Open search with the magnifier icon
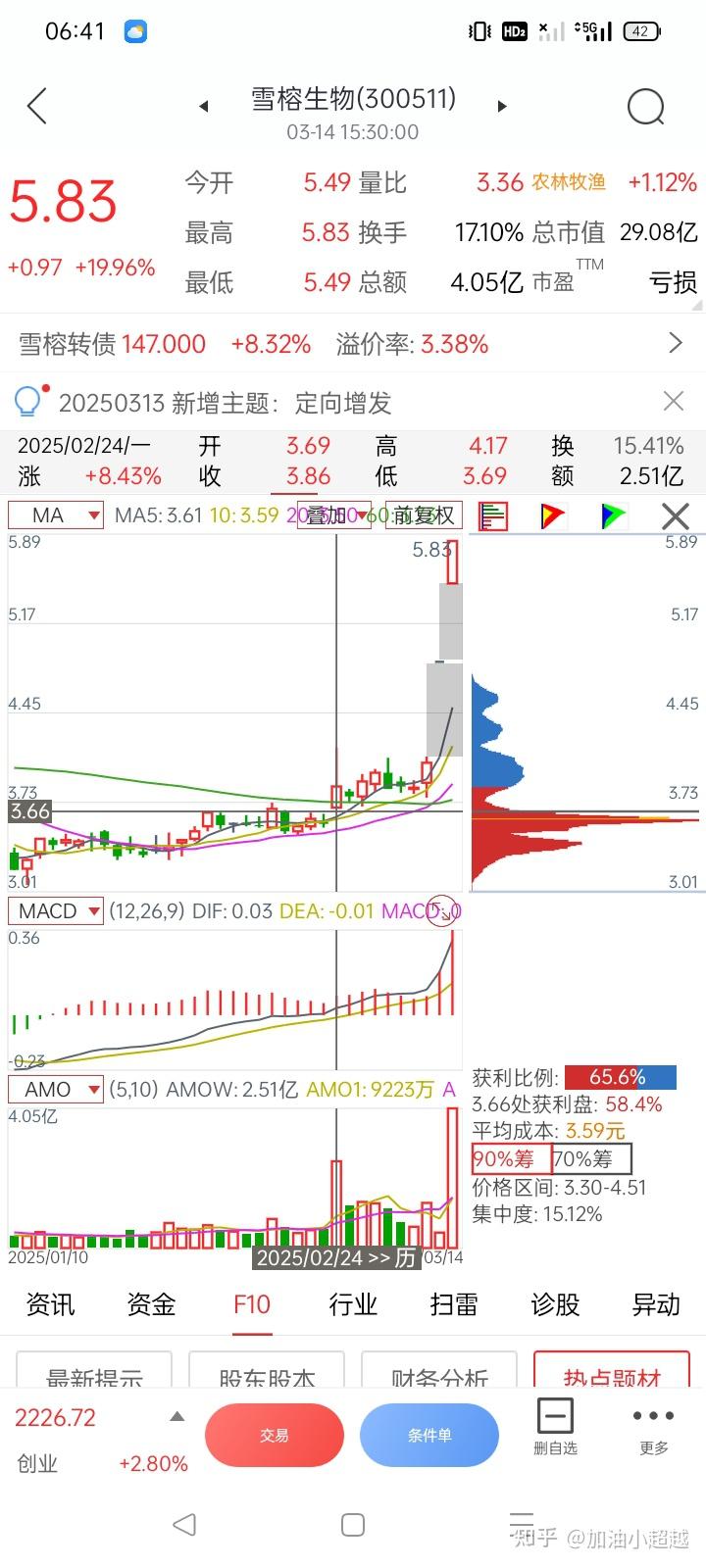The width and height of the screenshot is (706, 1568). (645, 106)
